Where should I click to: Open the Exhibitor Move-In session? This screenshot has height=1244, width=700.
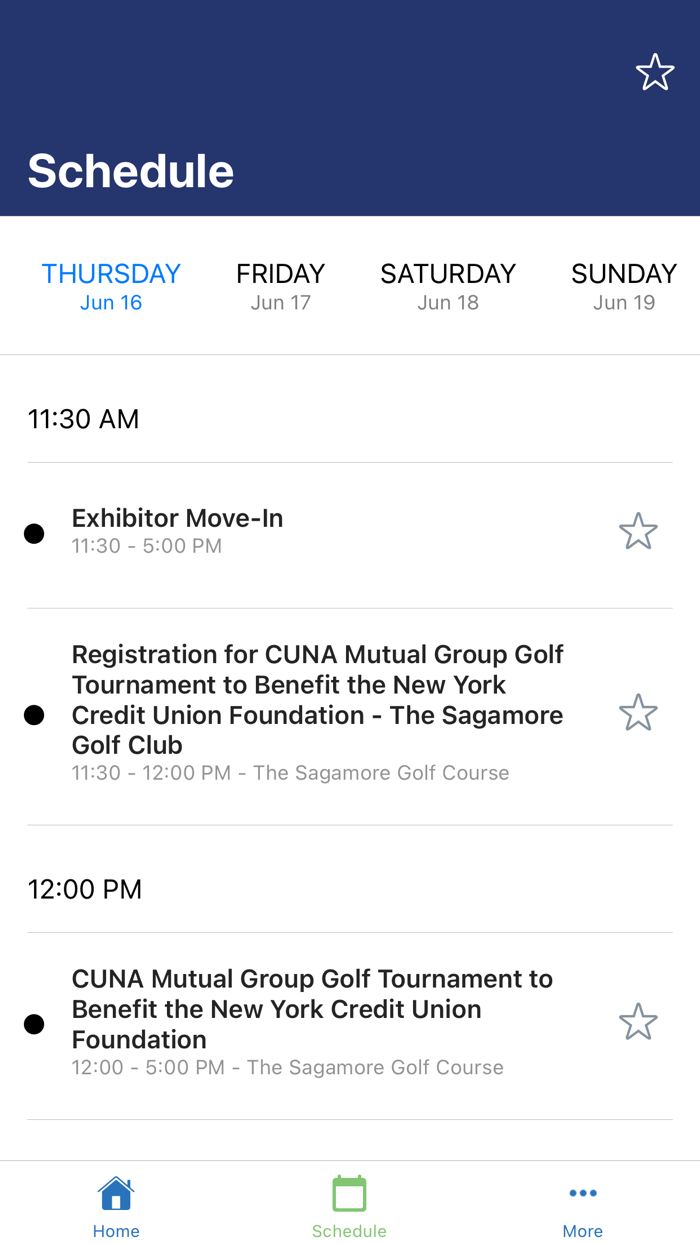click(x=300, y=531)
